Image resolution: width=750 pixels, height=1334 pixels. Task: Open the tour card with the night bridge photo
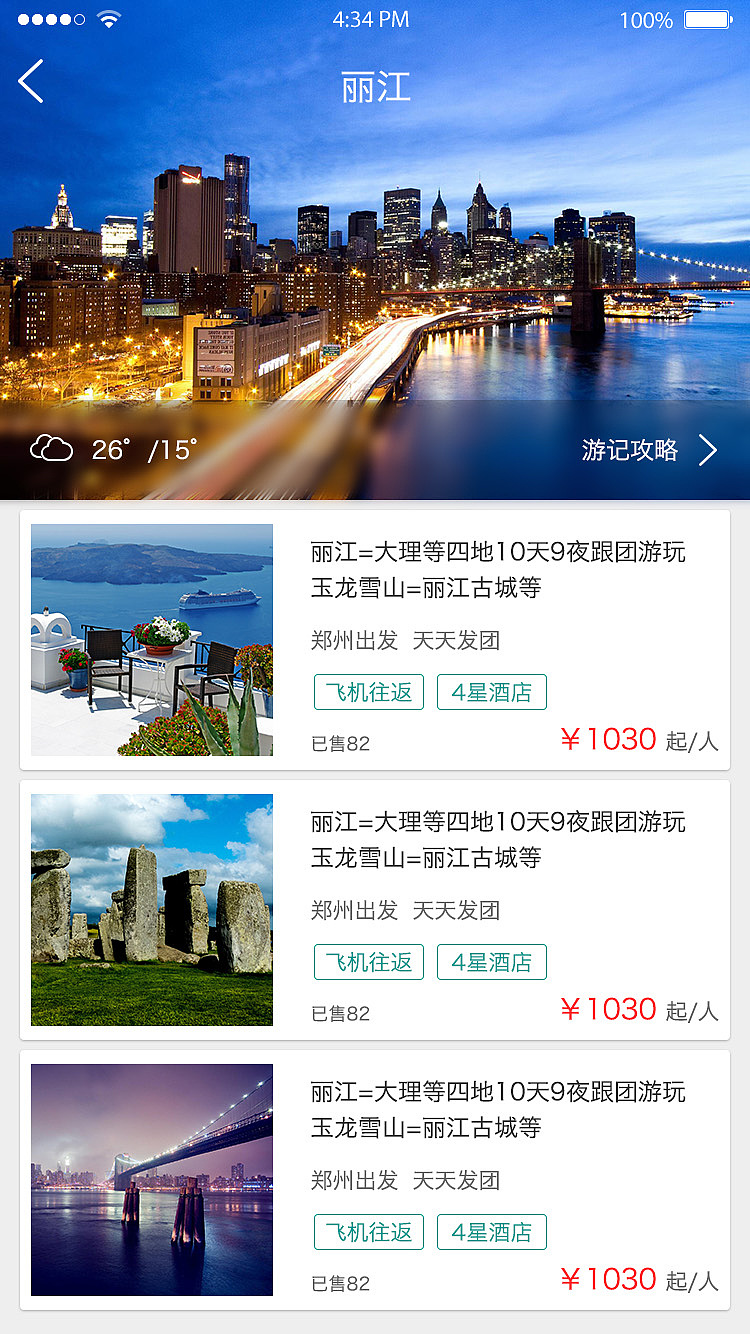(375, 1180)
